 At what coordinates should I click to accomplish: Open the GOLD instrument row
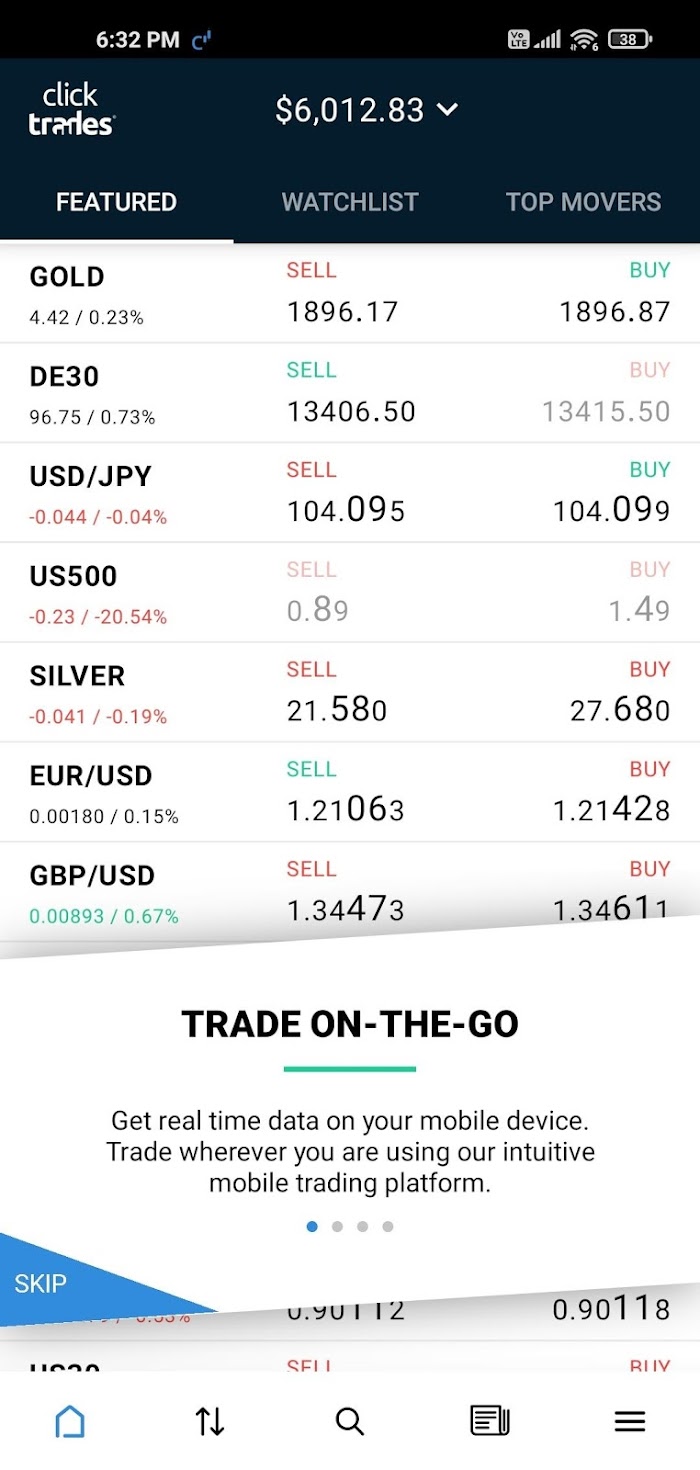[350, 294]
